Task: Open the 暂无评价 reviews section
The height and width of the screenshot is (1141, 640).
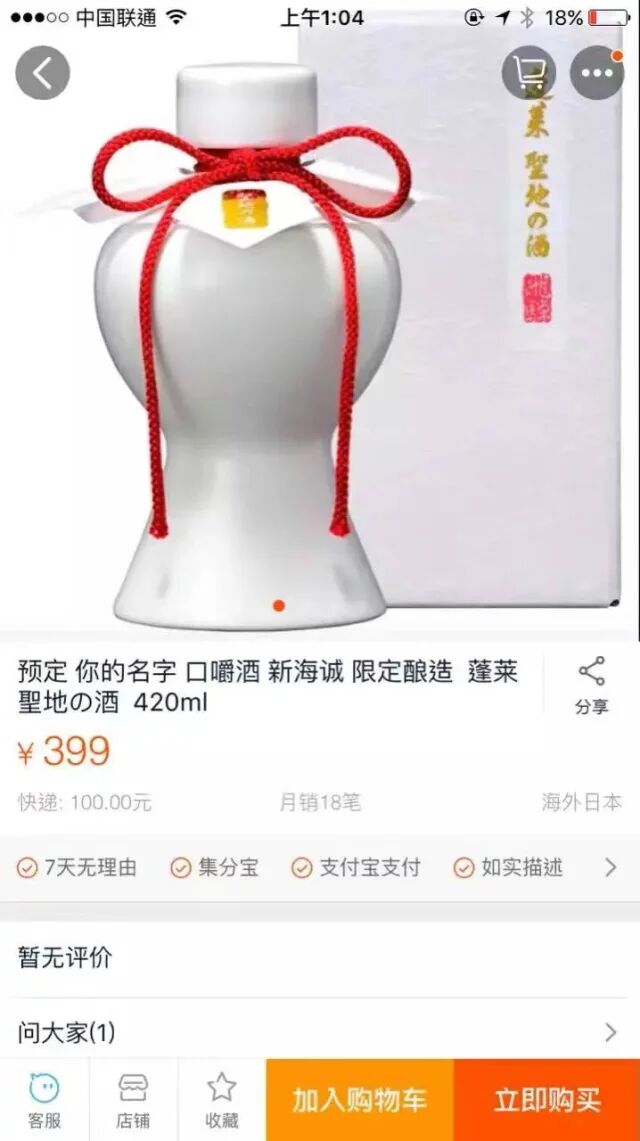Action: pos(320,958)
